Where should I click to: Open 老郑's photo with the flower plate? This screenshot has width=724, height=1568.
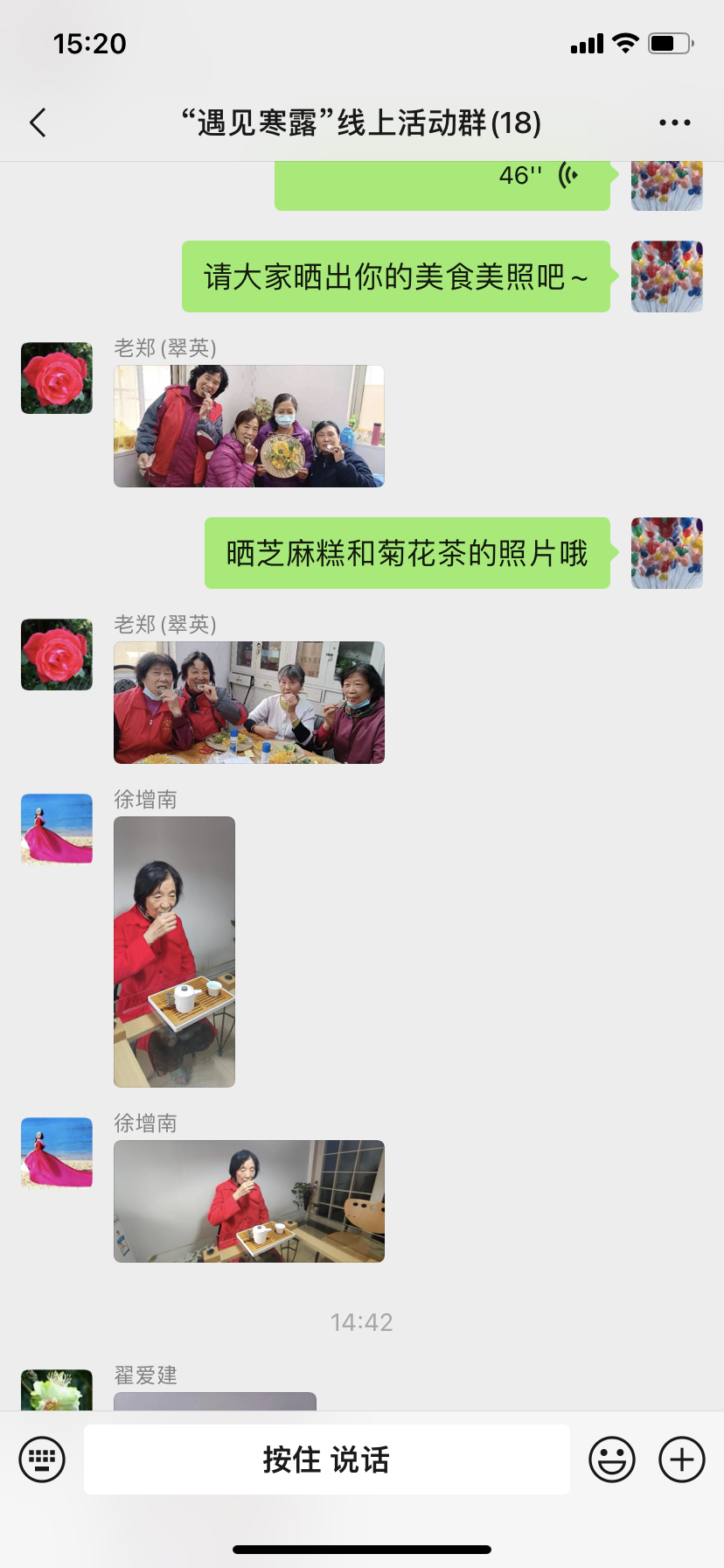(x=248, y=426)
